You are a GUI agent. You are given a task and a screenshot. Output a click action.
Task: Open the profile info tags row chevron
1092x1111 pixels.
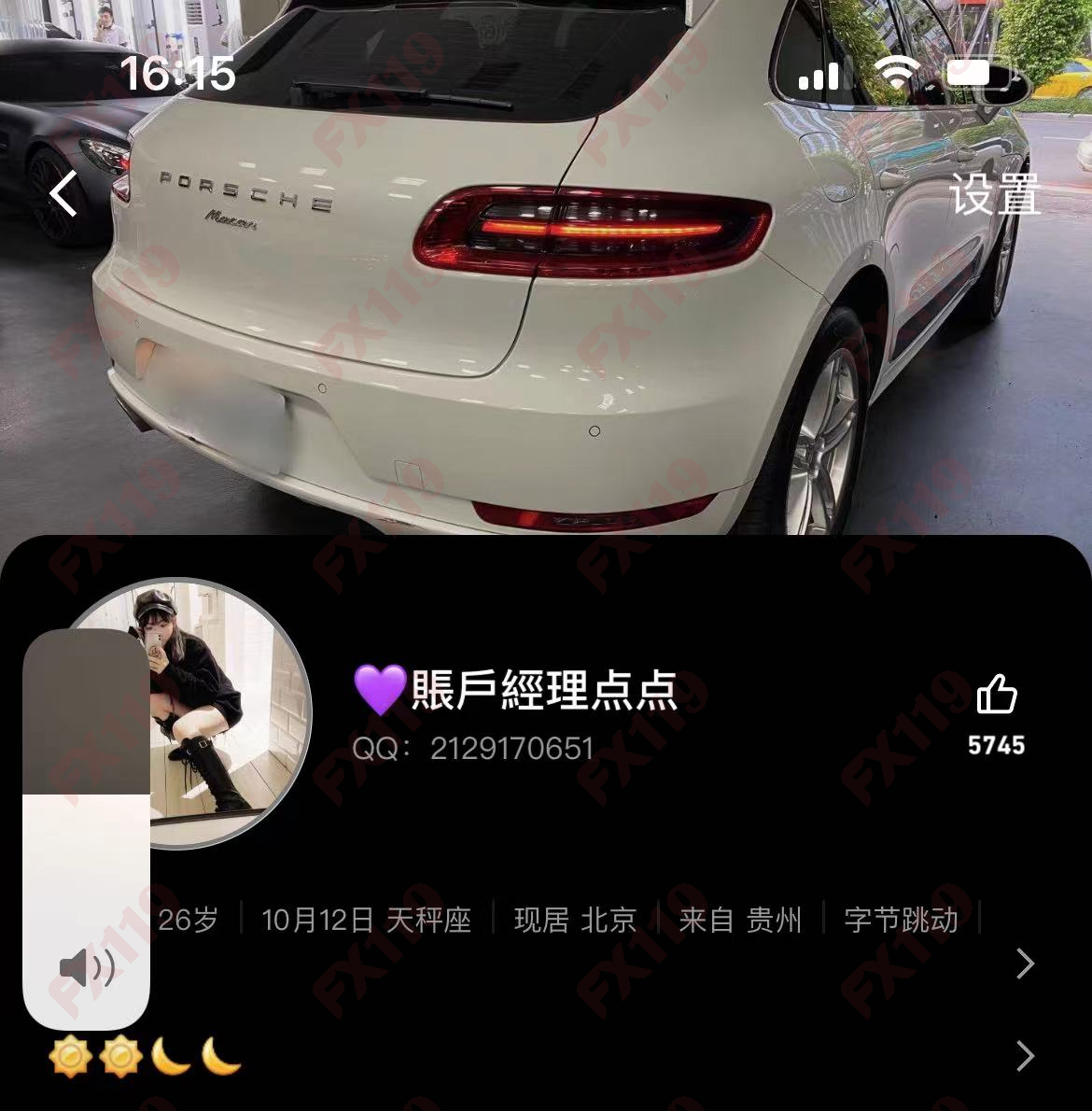click(1025, 963)
